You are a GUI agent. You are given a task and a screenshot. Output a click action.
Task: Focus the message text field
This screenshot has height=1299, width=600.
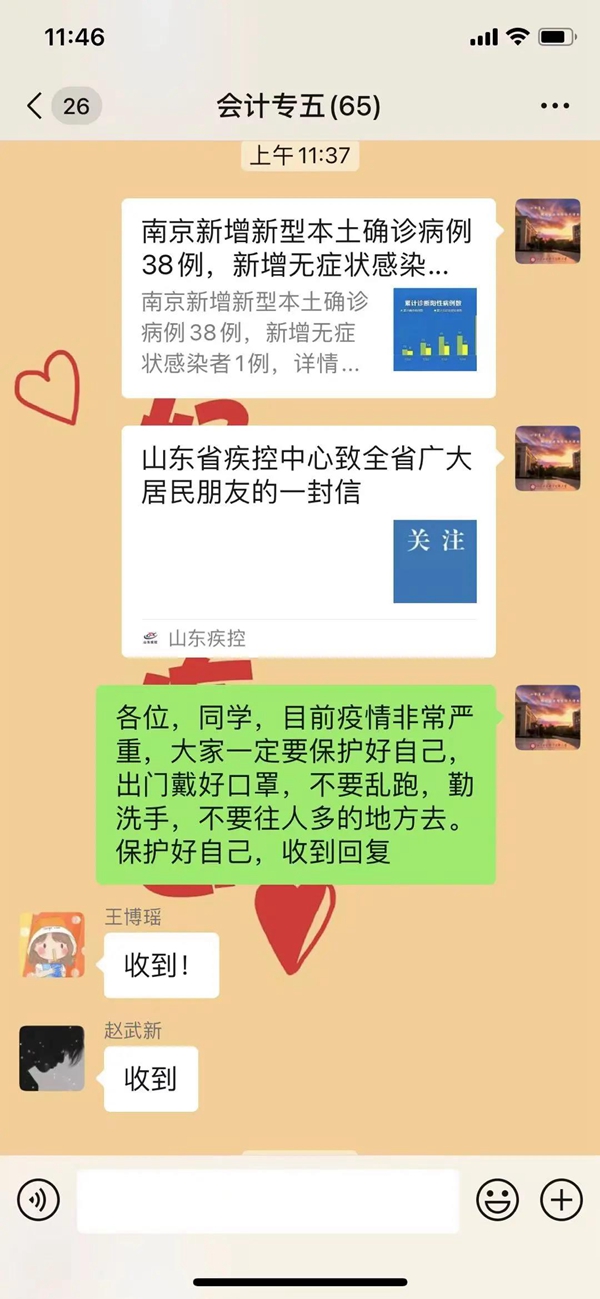pos(267,1199)
